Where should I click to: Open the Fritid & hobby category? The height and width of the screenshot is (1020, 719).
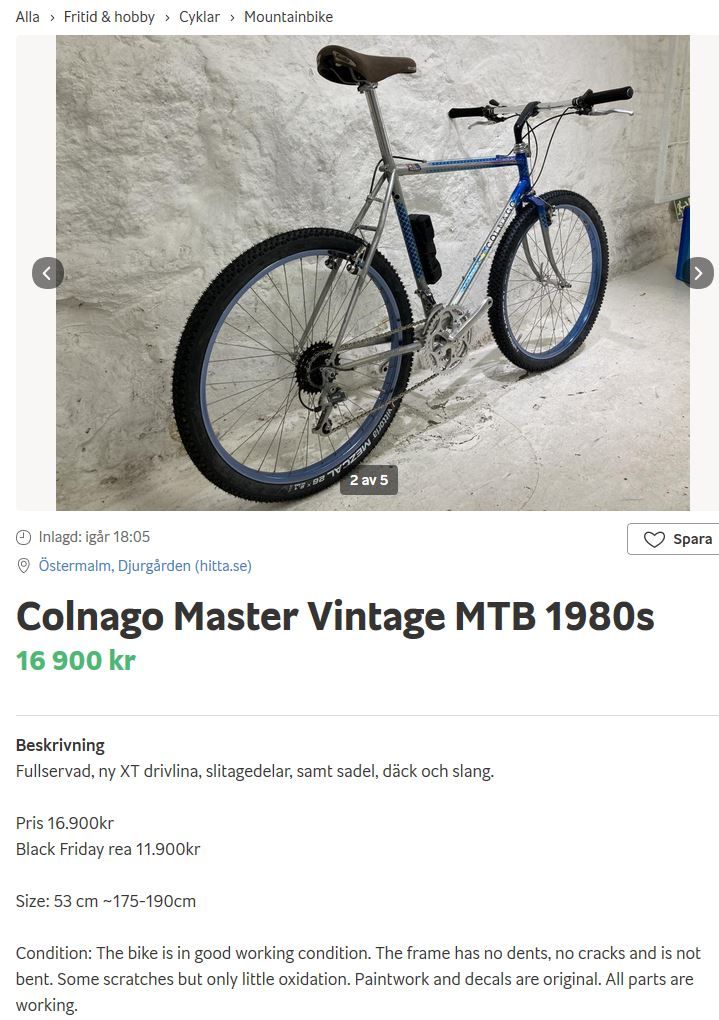tap(109, 17)
